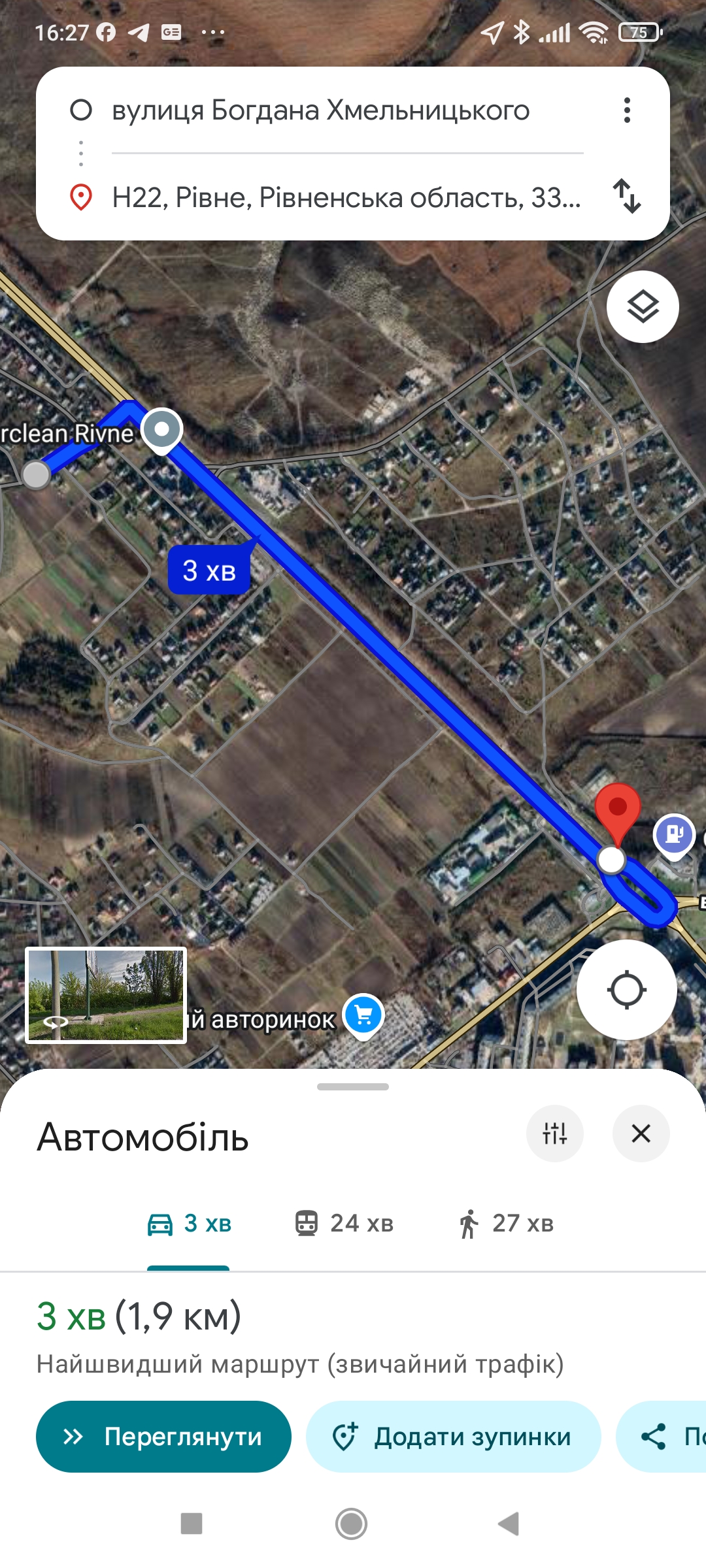Select the car tab with 3 хв
The width and height of the screenshot is (706, 1568).
point(189,1224)
